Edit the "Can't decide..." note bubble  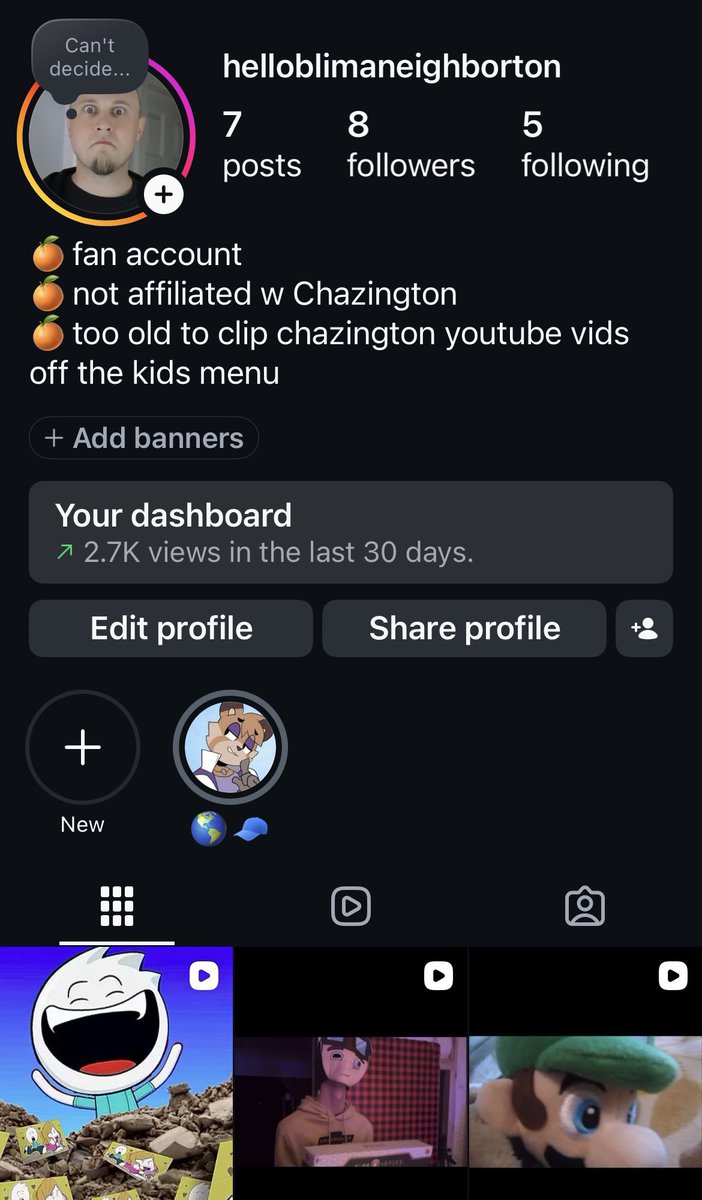click(x=90, y=58)
